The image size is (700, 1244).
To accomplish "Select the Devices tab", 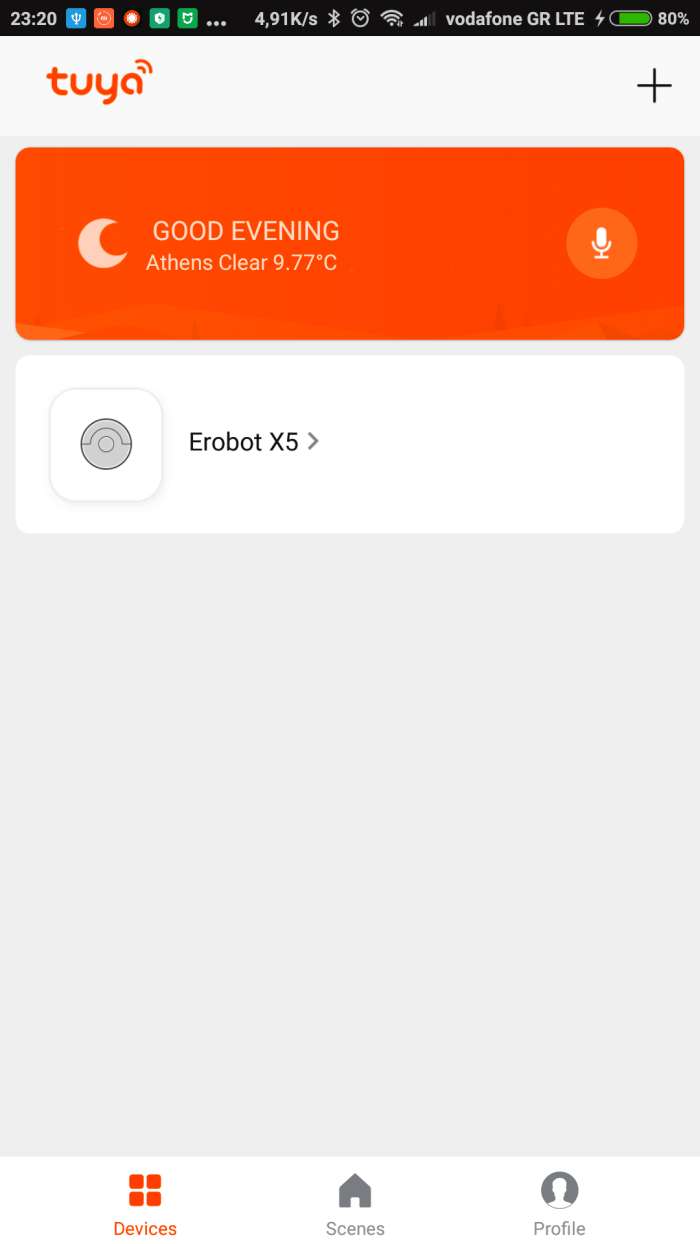I will pos(145,1204).
